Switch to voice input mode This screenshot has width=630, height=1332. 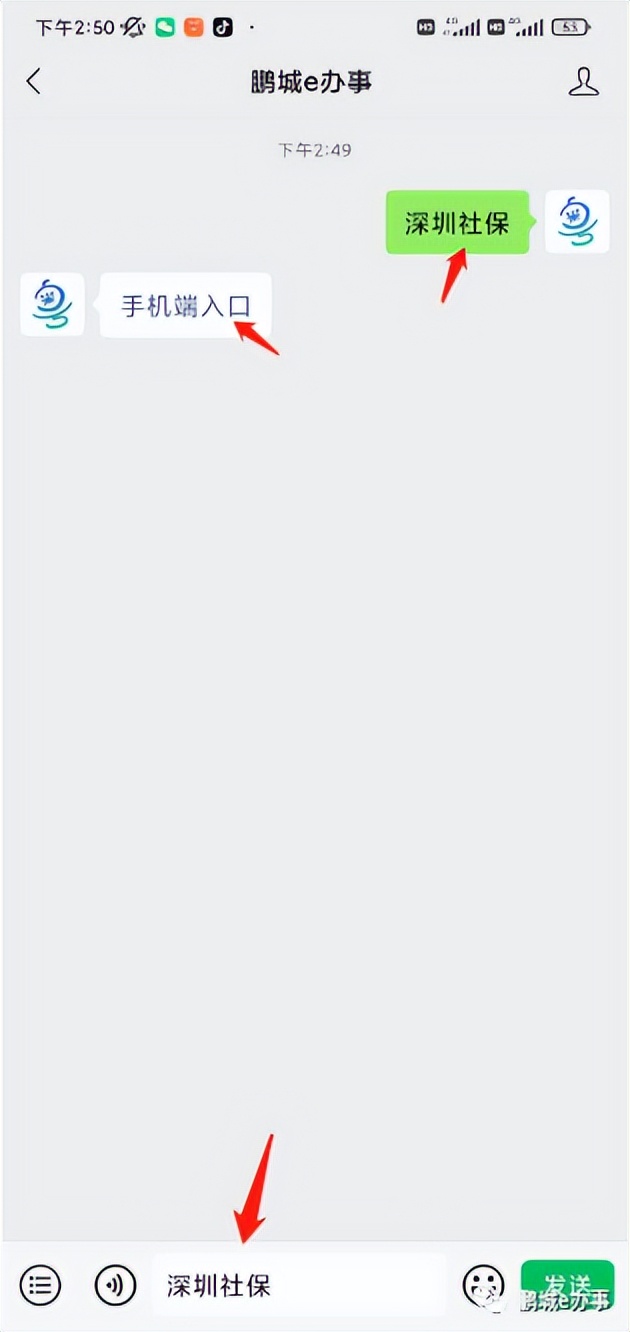pyautogui.click(x=115, y=1283)
